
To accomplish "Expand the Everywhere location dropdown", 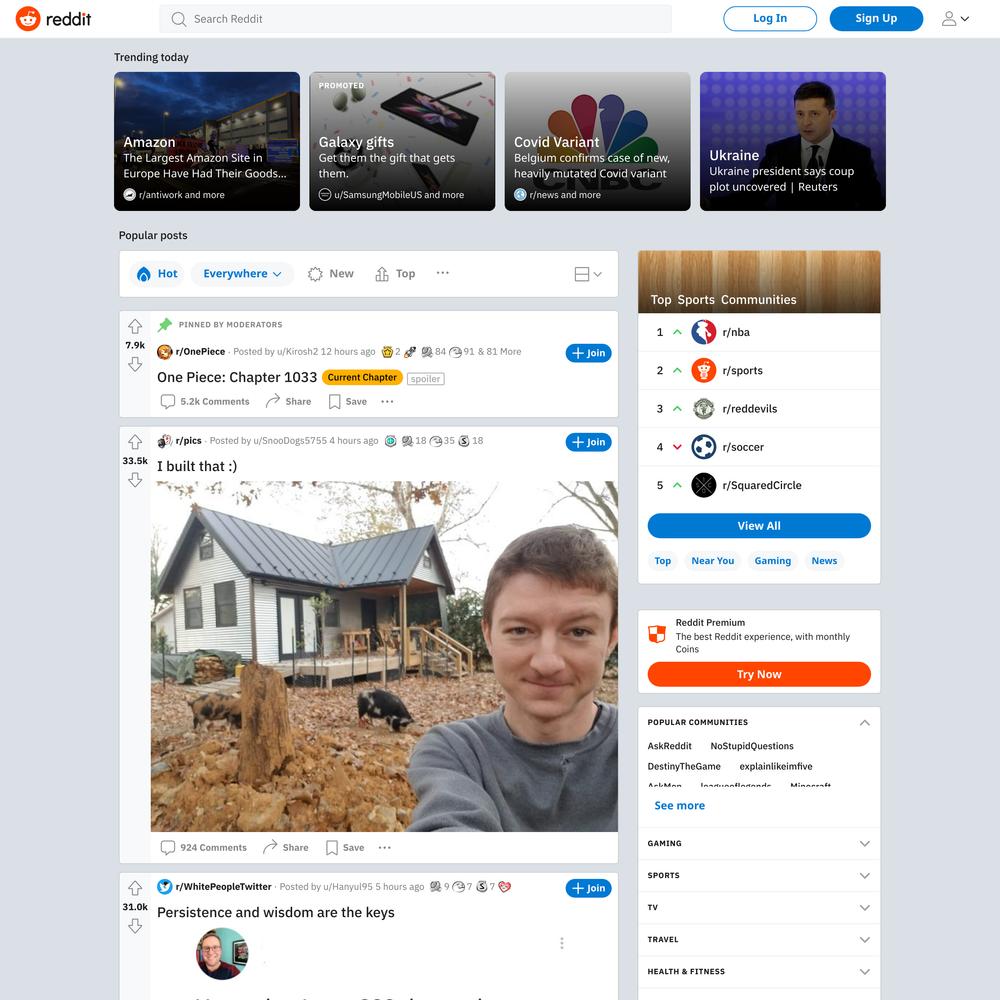I will click(x=242, y=273).
